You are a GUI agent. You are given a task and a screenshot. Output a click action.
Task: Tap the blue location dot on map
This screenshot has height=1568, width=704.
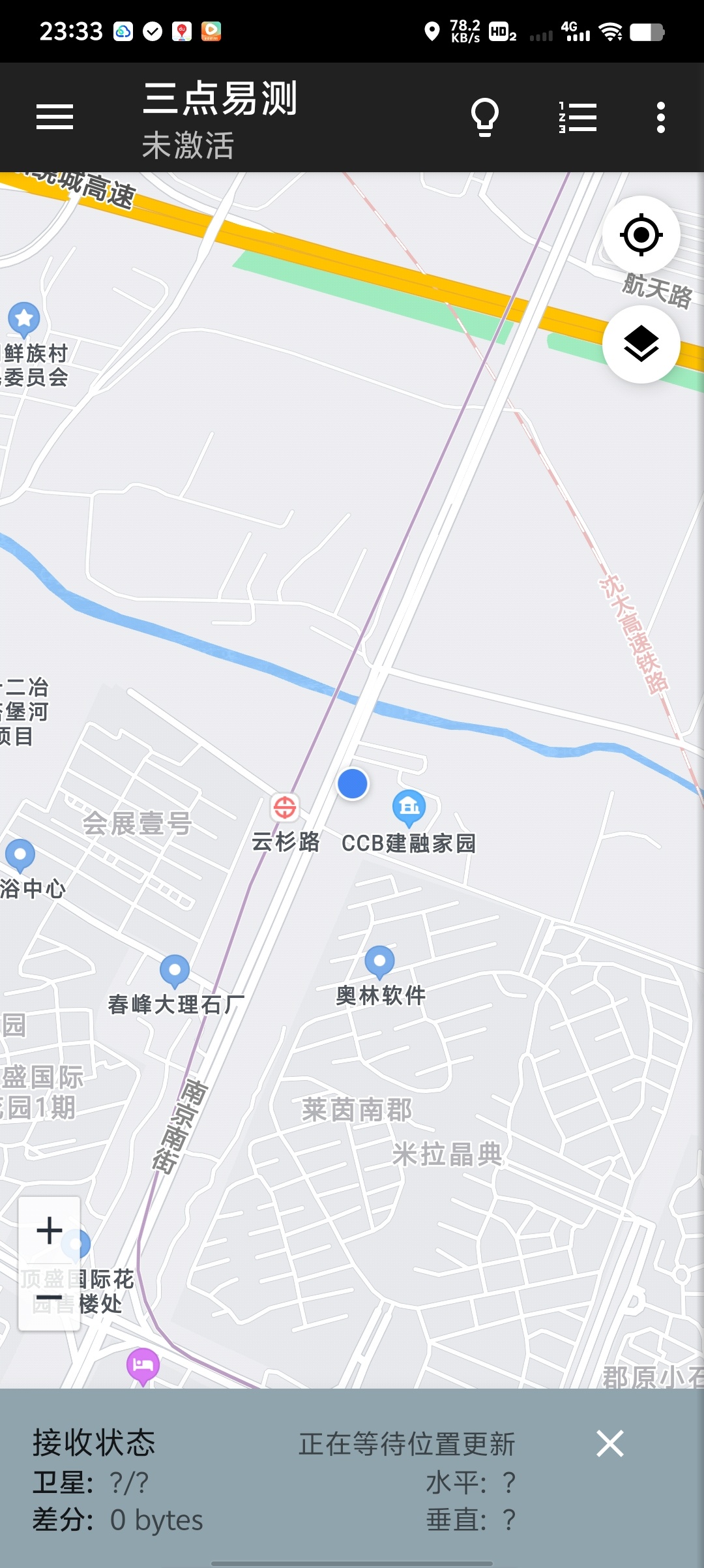(x=352, y=783)
